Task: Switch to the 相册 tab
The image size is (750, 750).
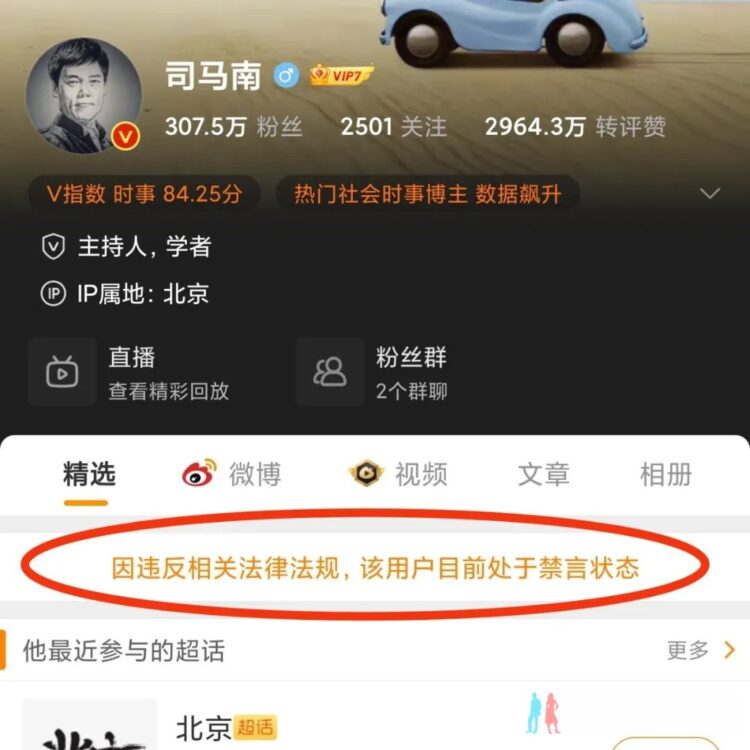Action: 665,474
